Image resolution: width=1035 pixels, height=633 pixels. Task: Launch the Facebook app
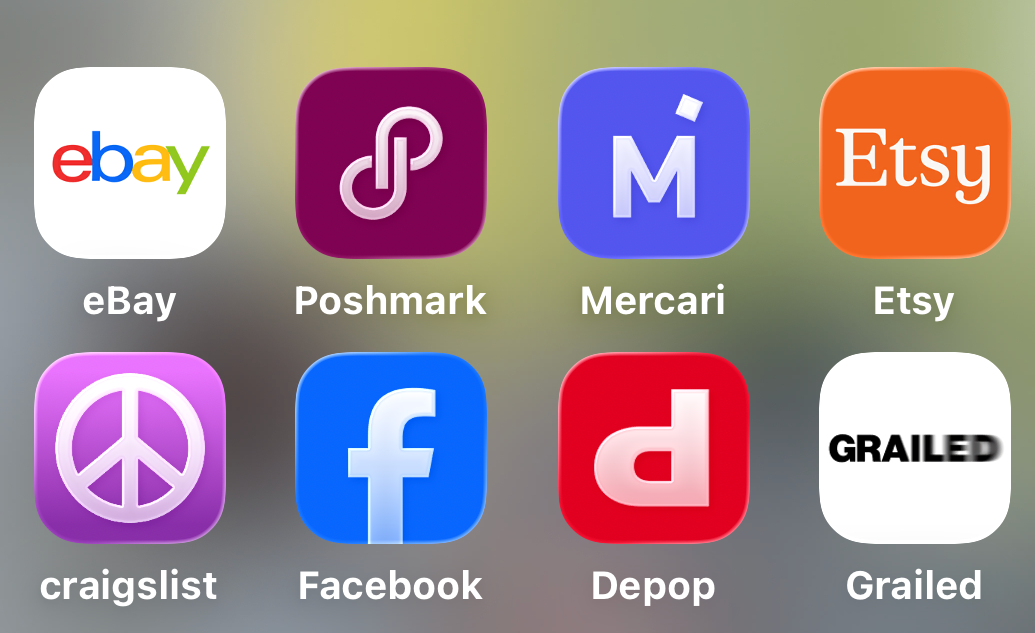coord(391,447)
